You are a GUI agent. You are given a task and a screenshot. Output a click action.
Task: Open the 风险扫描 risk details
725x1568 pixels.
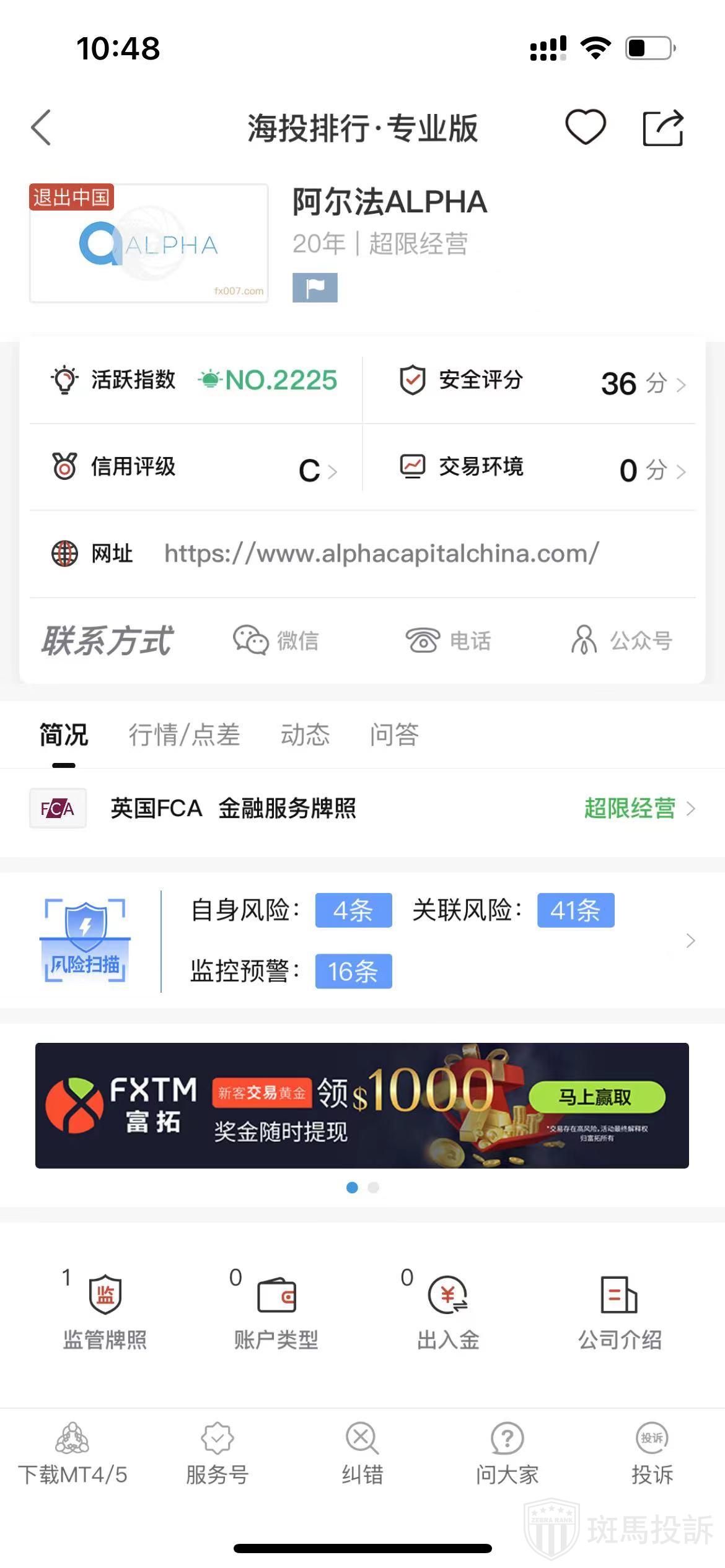click(x=362, y=941)
